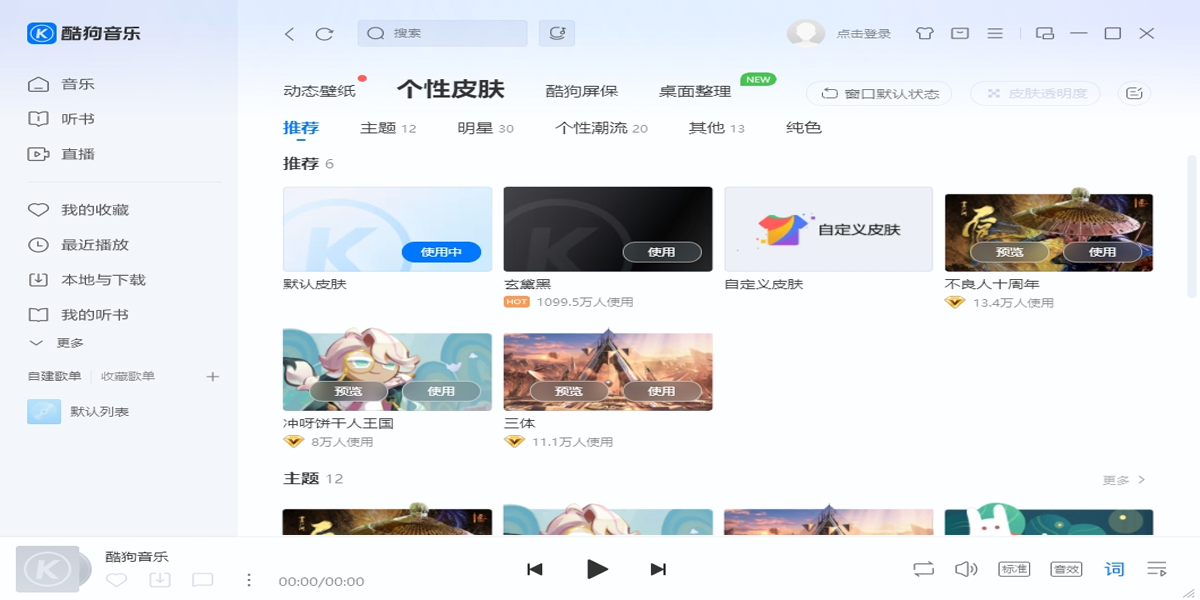Viewport: 1200px width, 600px height.
Task: Go back to the previous page
Action: coord(289,34)
